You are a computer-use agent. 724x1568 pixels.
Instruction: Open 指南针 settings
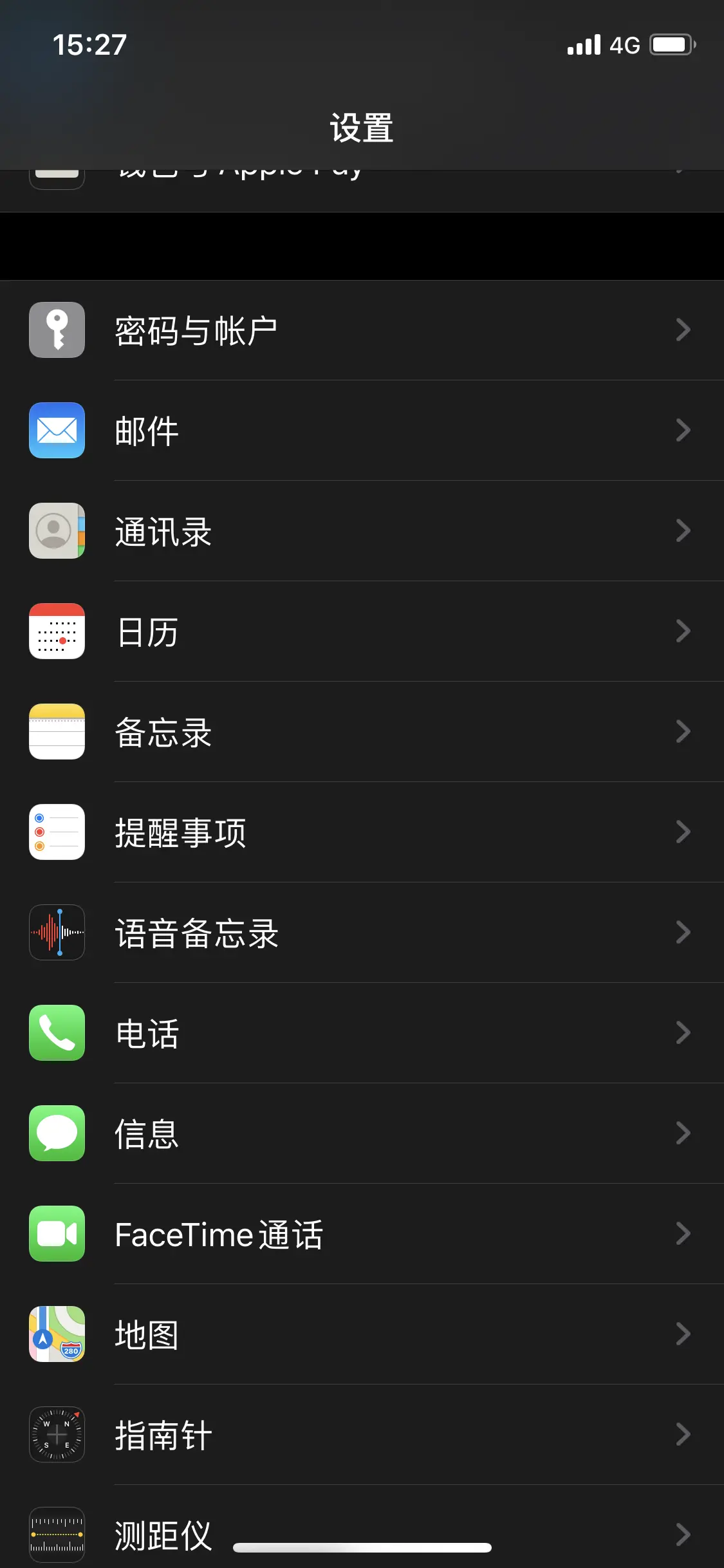360,1435
